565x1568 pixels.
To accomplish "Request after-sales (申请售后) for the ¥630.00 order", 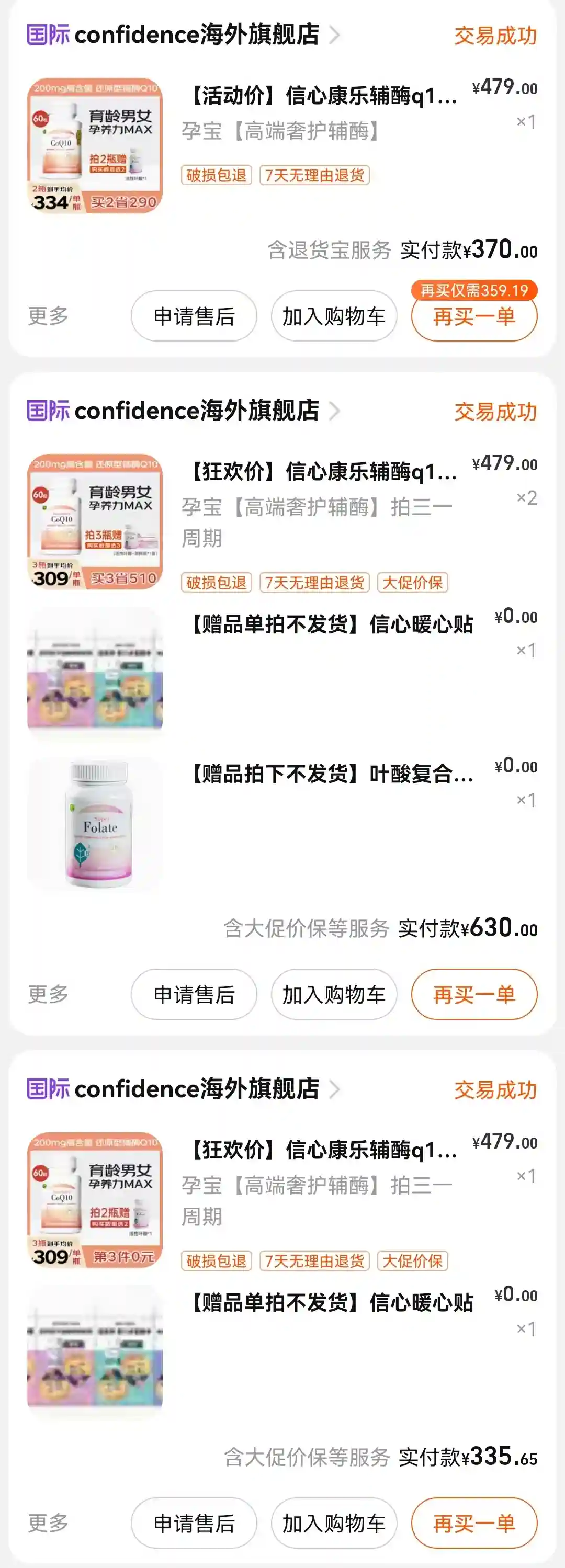I will (194, 995).
